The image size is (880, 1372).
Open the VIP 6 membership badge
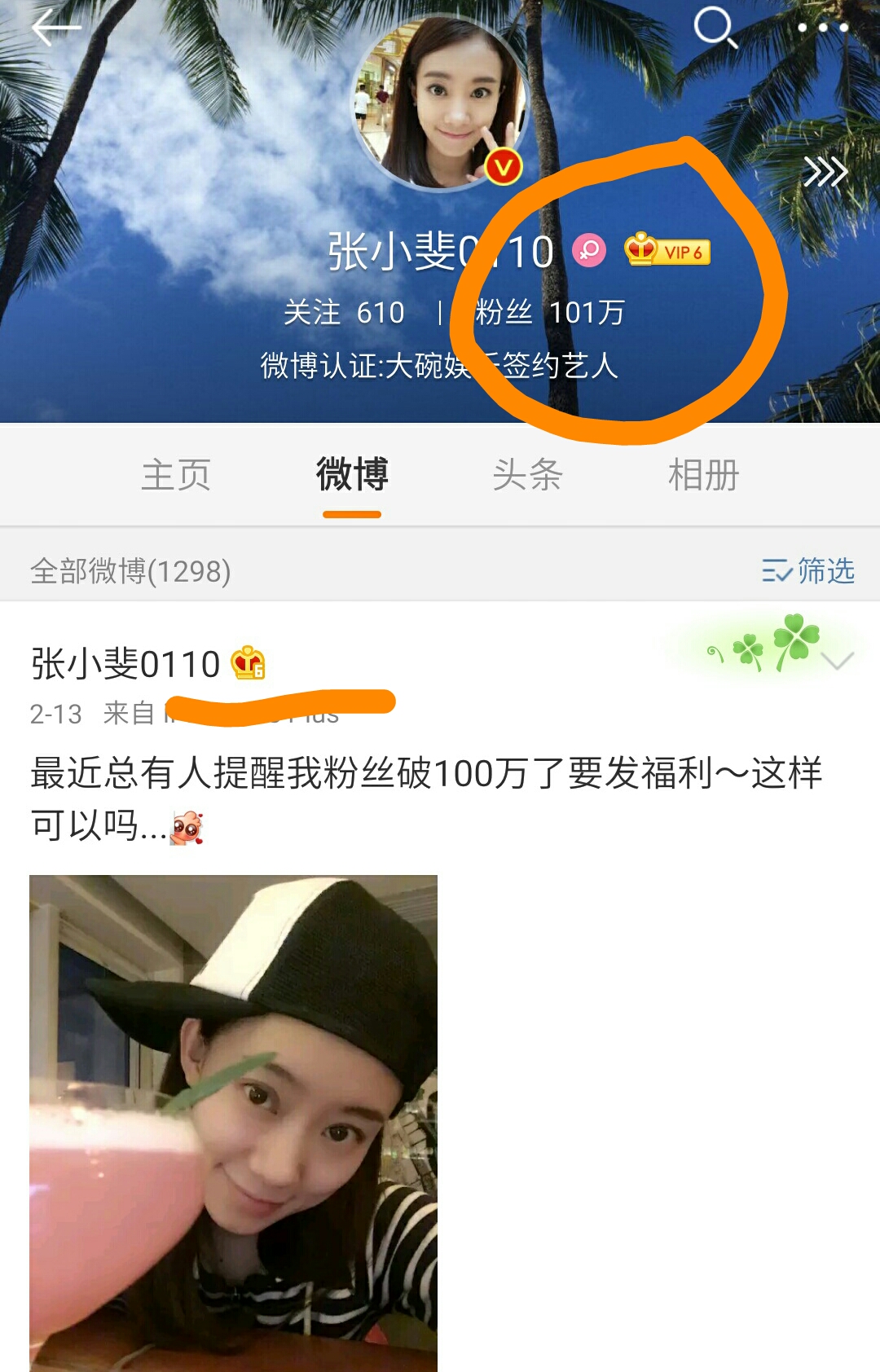[x=668, y=253]
